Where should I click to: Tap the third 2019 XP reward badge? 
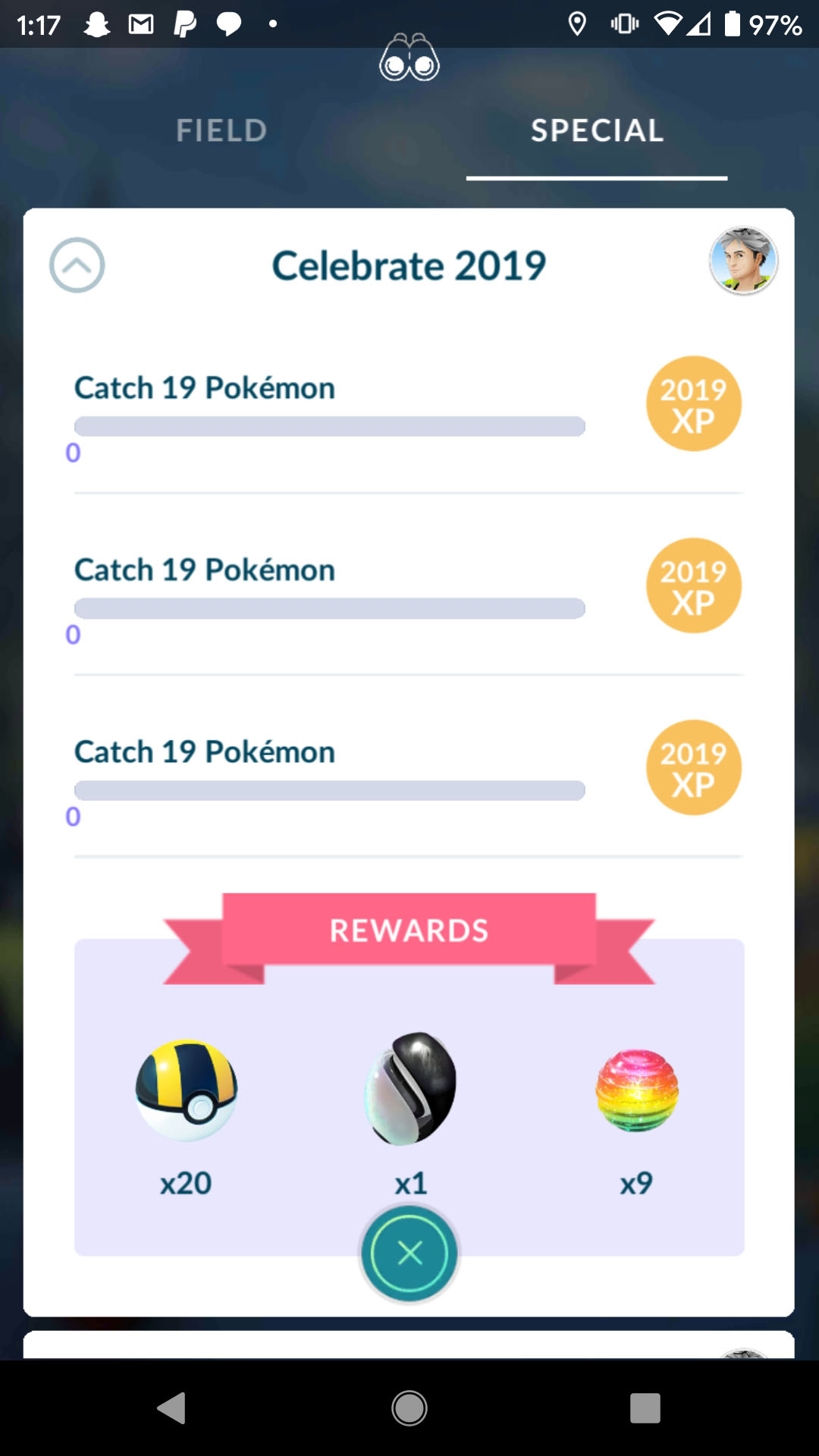[x=692, y=767]
